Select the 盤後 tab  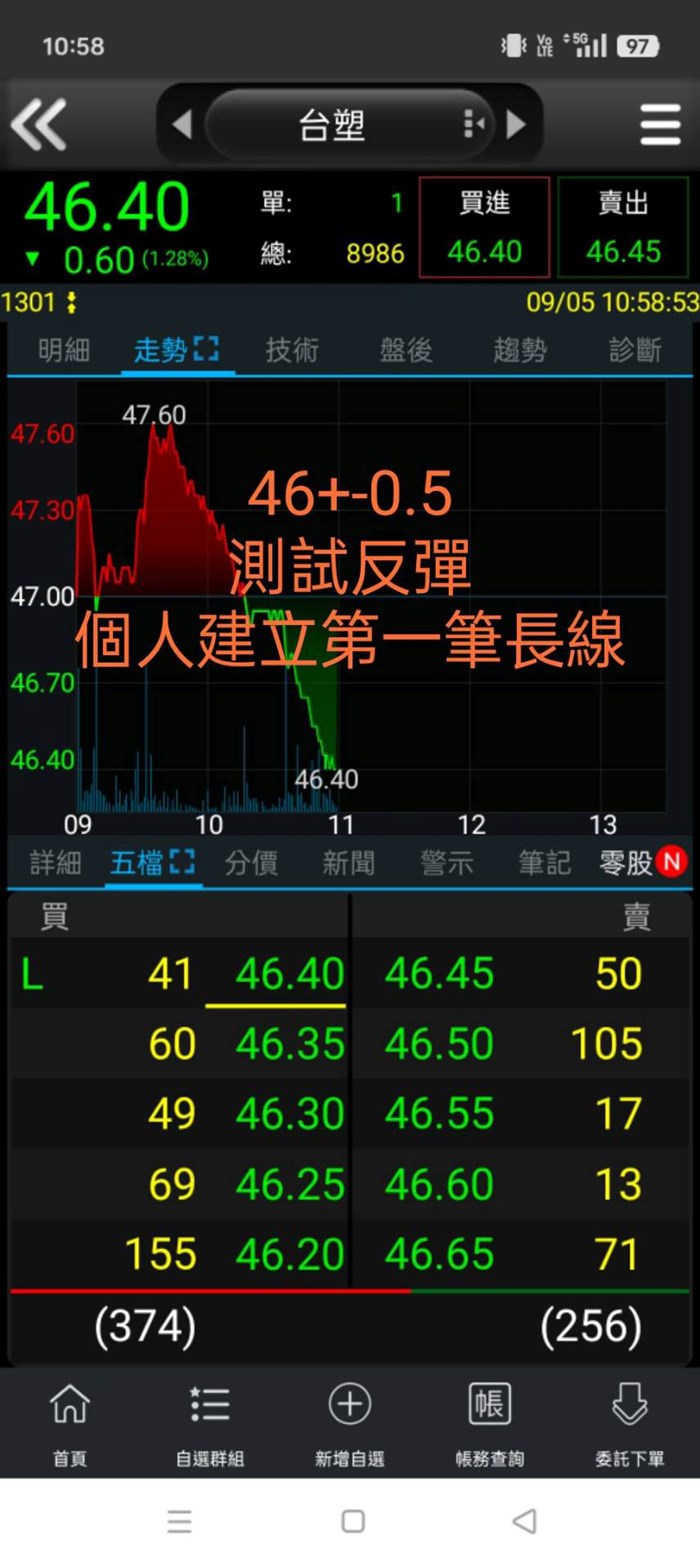pyautogui.click(x=406, y=350)
